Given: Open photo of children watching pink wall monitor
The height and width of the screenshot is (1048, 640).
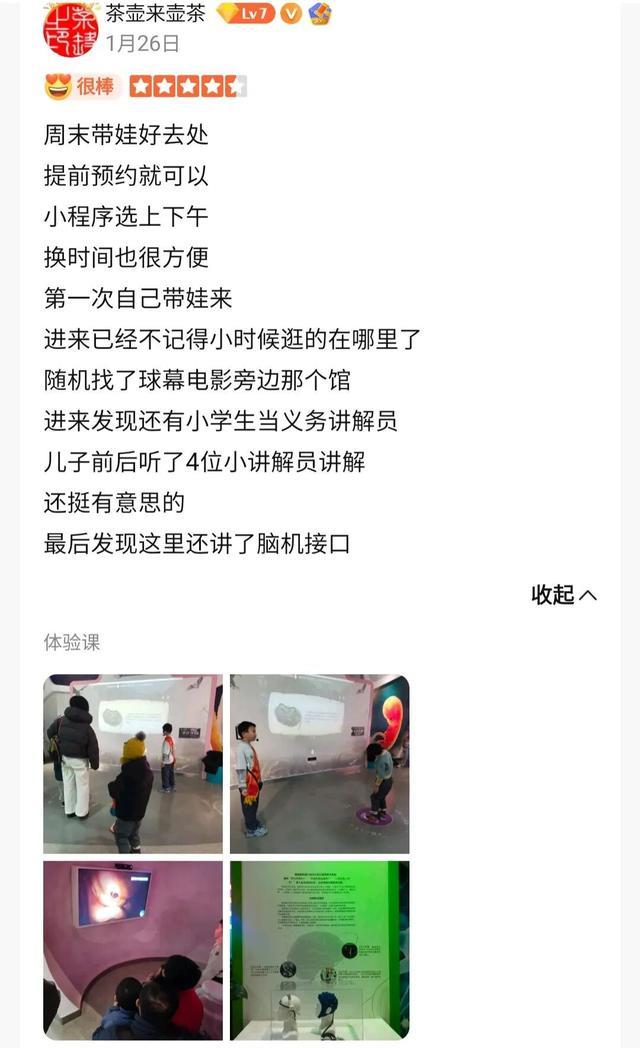Looking at the screenshot, I should pos(133,950).
